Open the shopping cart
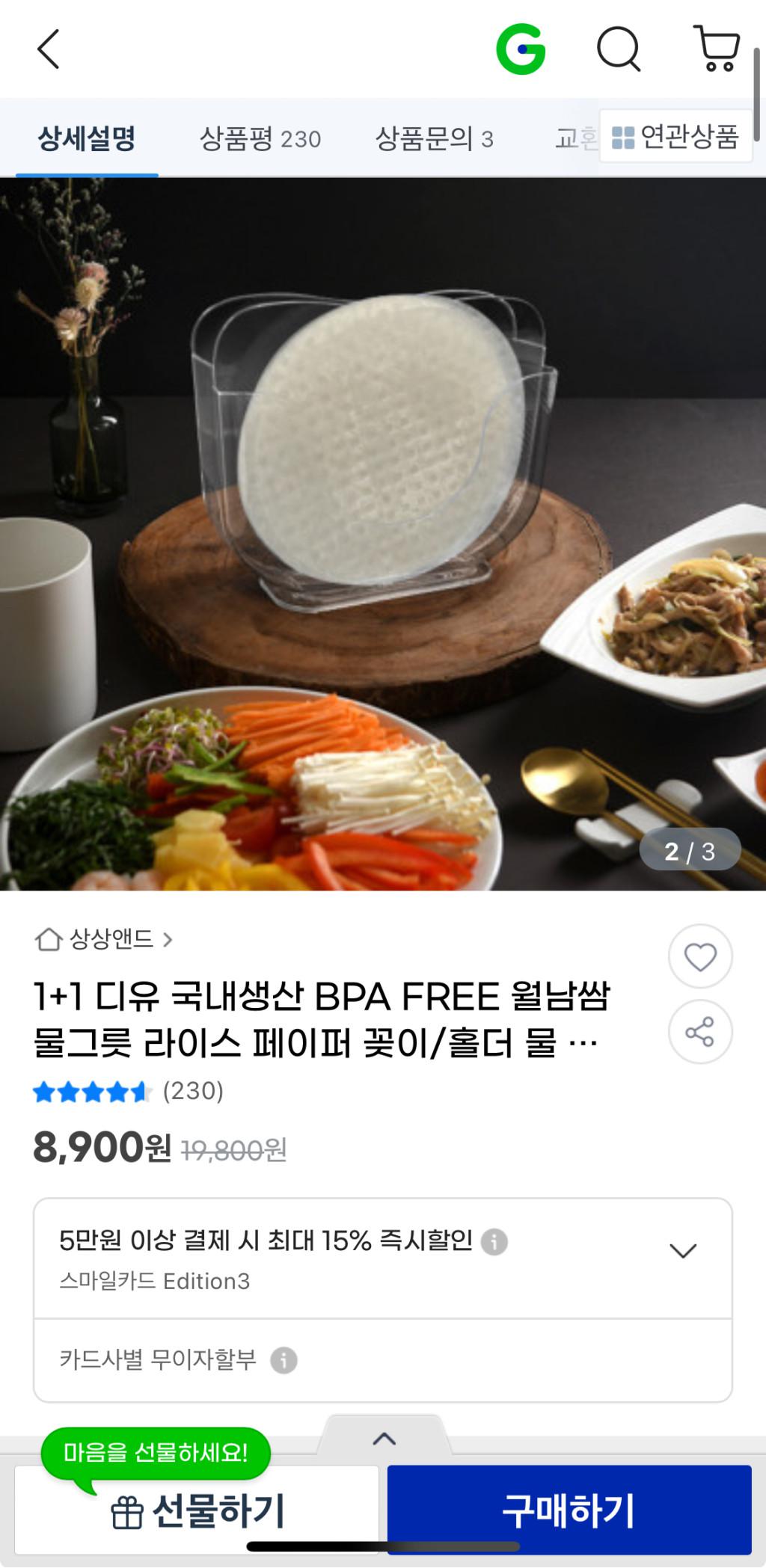766x1568 pixels. [x=717, y=49]
